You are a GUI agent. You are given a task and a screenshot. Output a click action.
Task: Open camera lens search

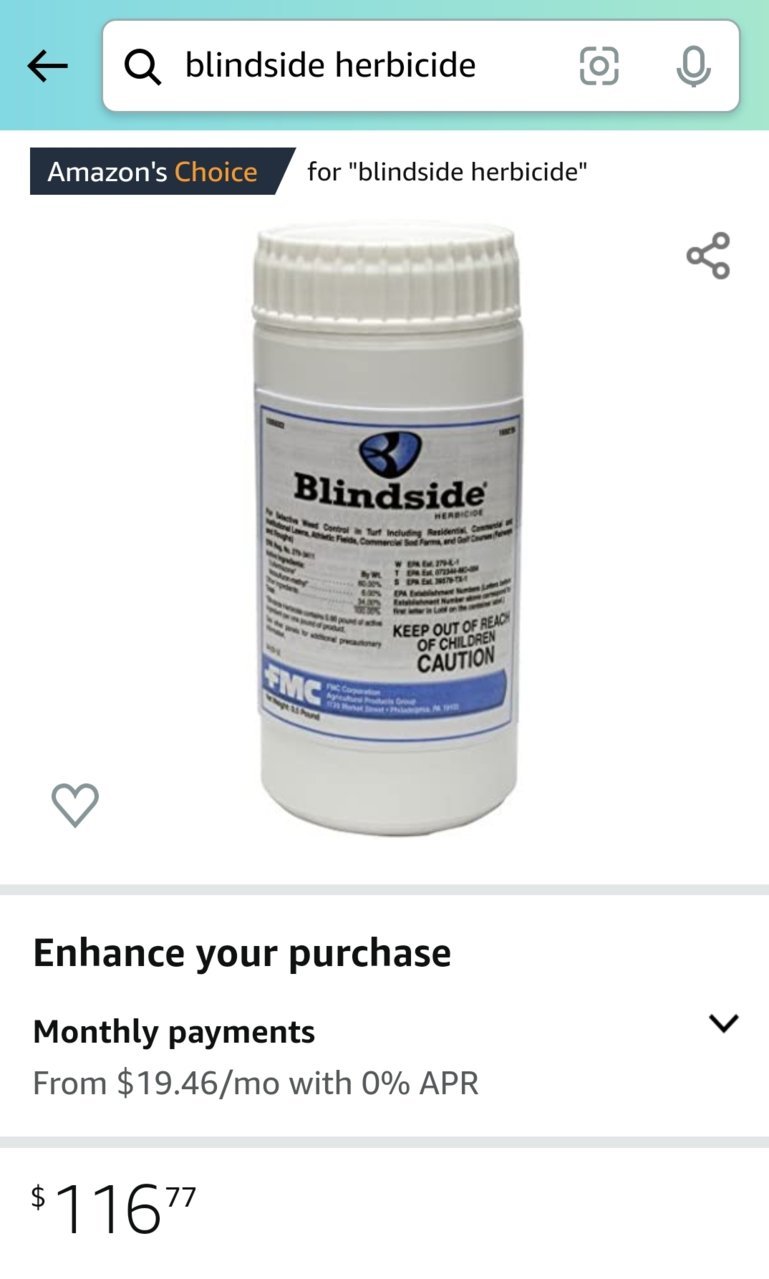[599, 66]
